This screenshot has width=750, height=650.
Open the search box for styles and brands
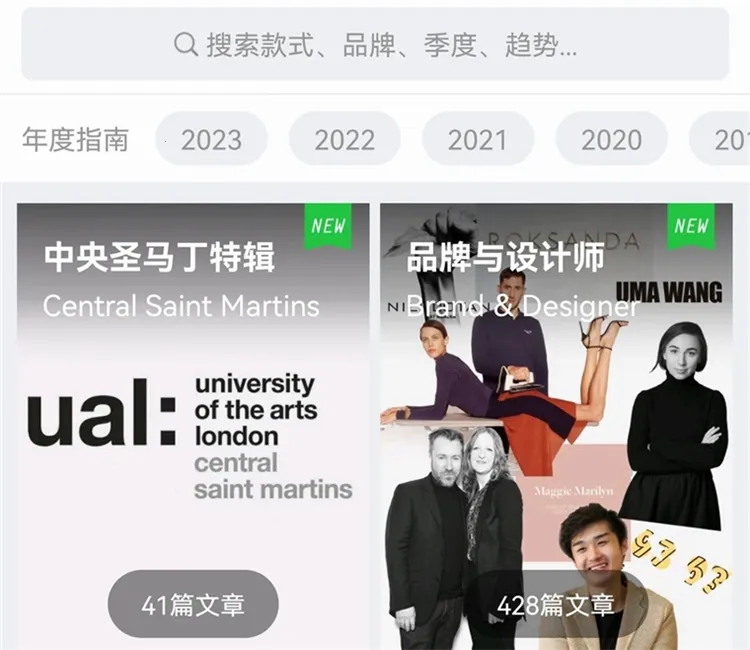pos(375,45)
